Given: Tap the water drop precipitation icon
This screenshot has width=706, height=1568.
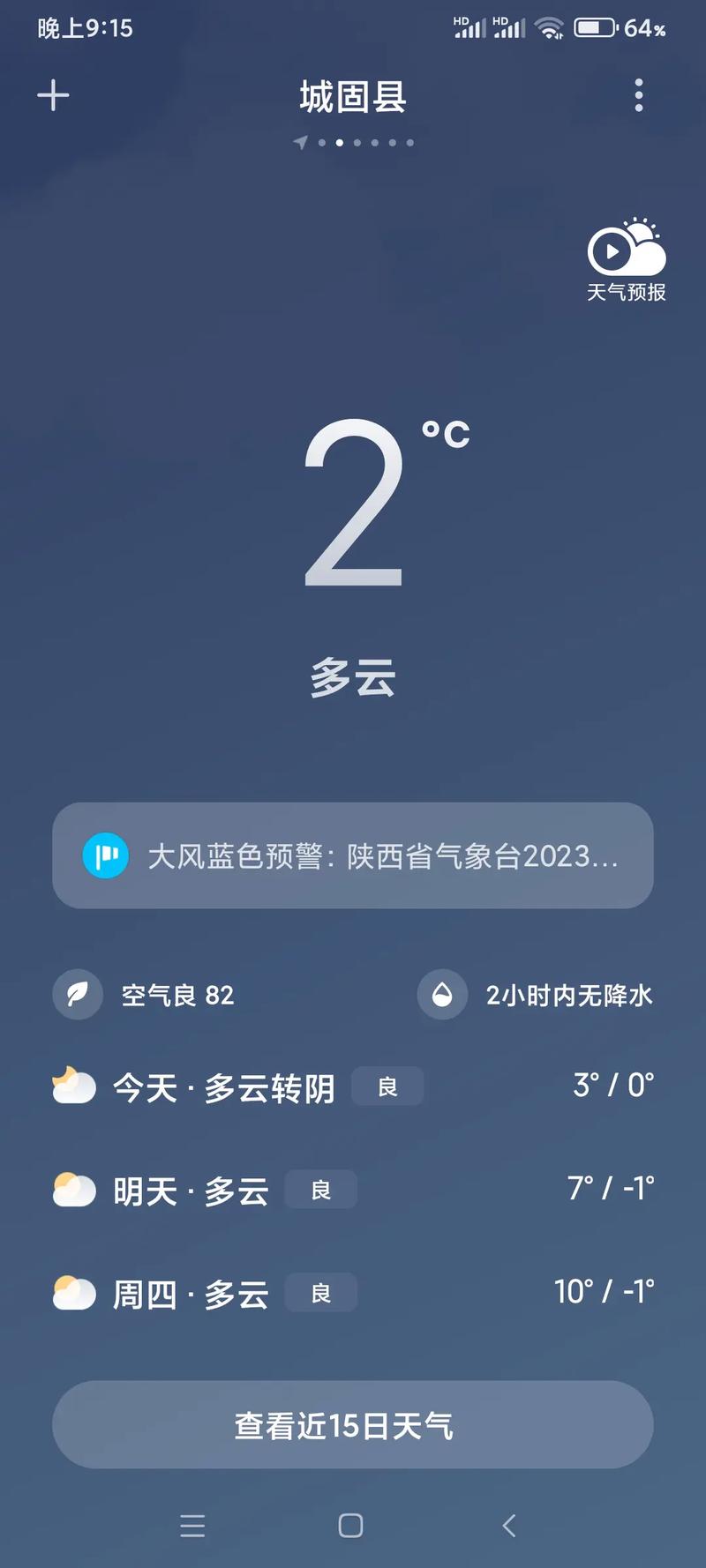Looking at the screenshot, I should click(442, 994).
